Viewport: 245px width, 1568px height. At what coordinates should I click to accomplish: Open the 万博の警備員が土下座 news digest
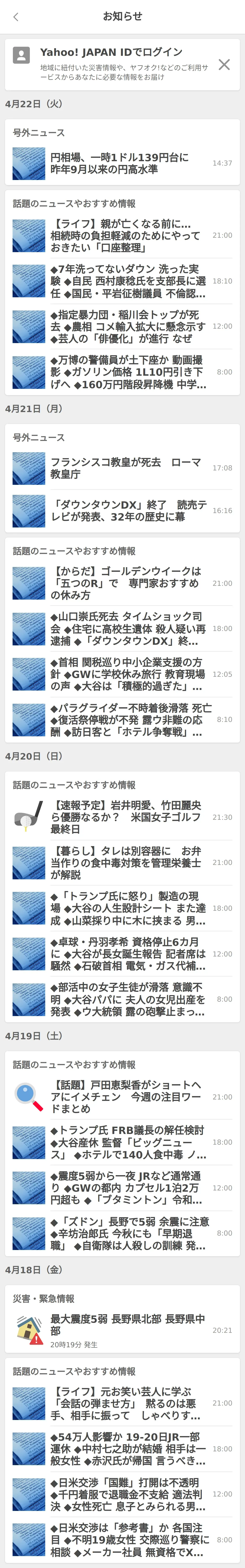(x=122, y=372)
